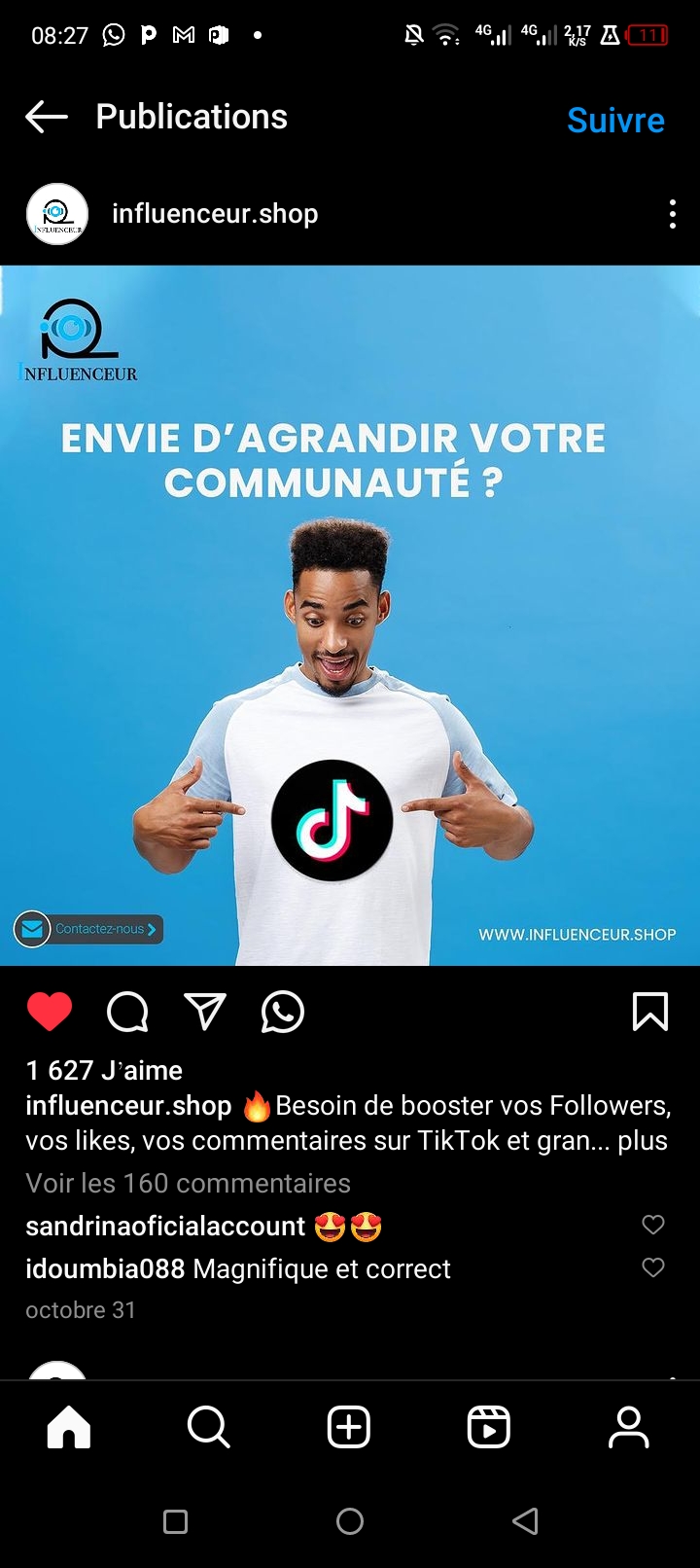
Task: Go to your Profile tab
Action: [x=629, y=1427]
